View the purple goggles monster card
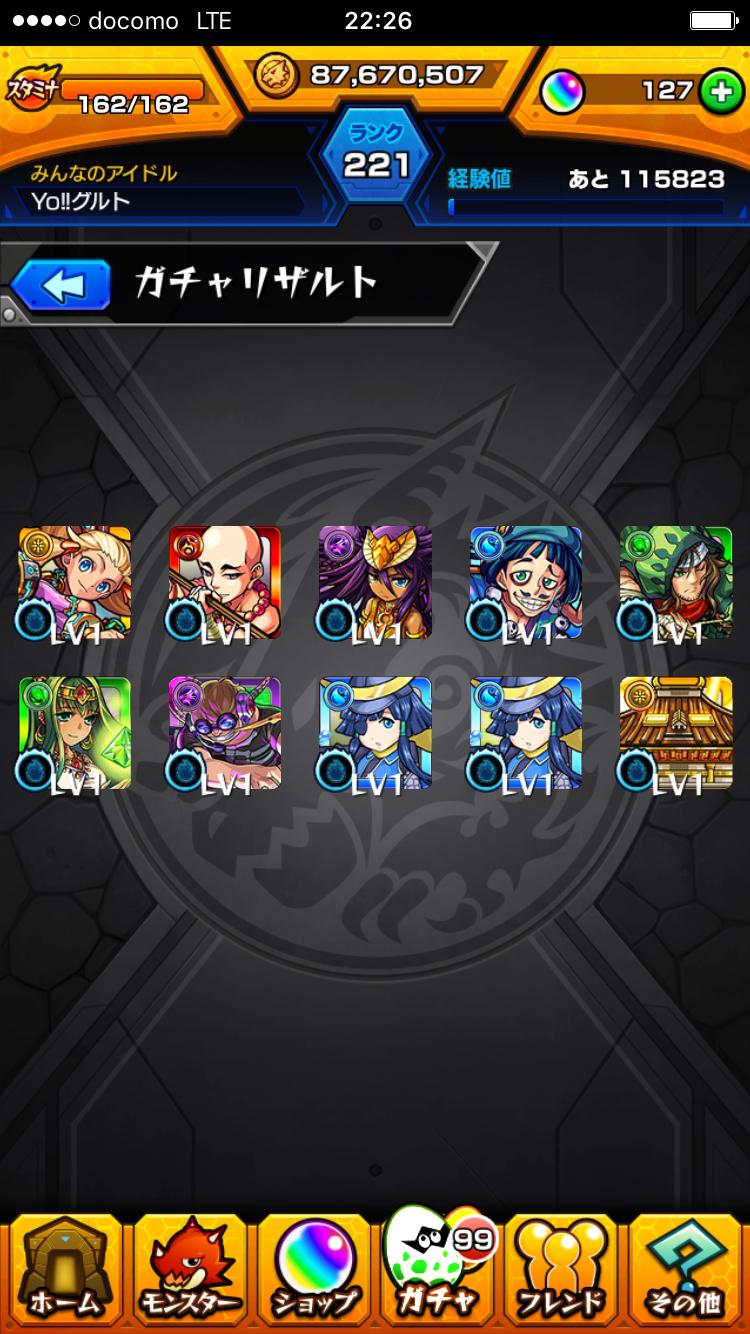Screen dimensions: 750x1334 pos(225,734)
